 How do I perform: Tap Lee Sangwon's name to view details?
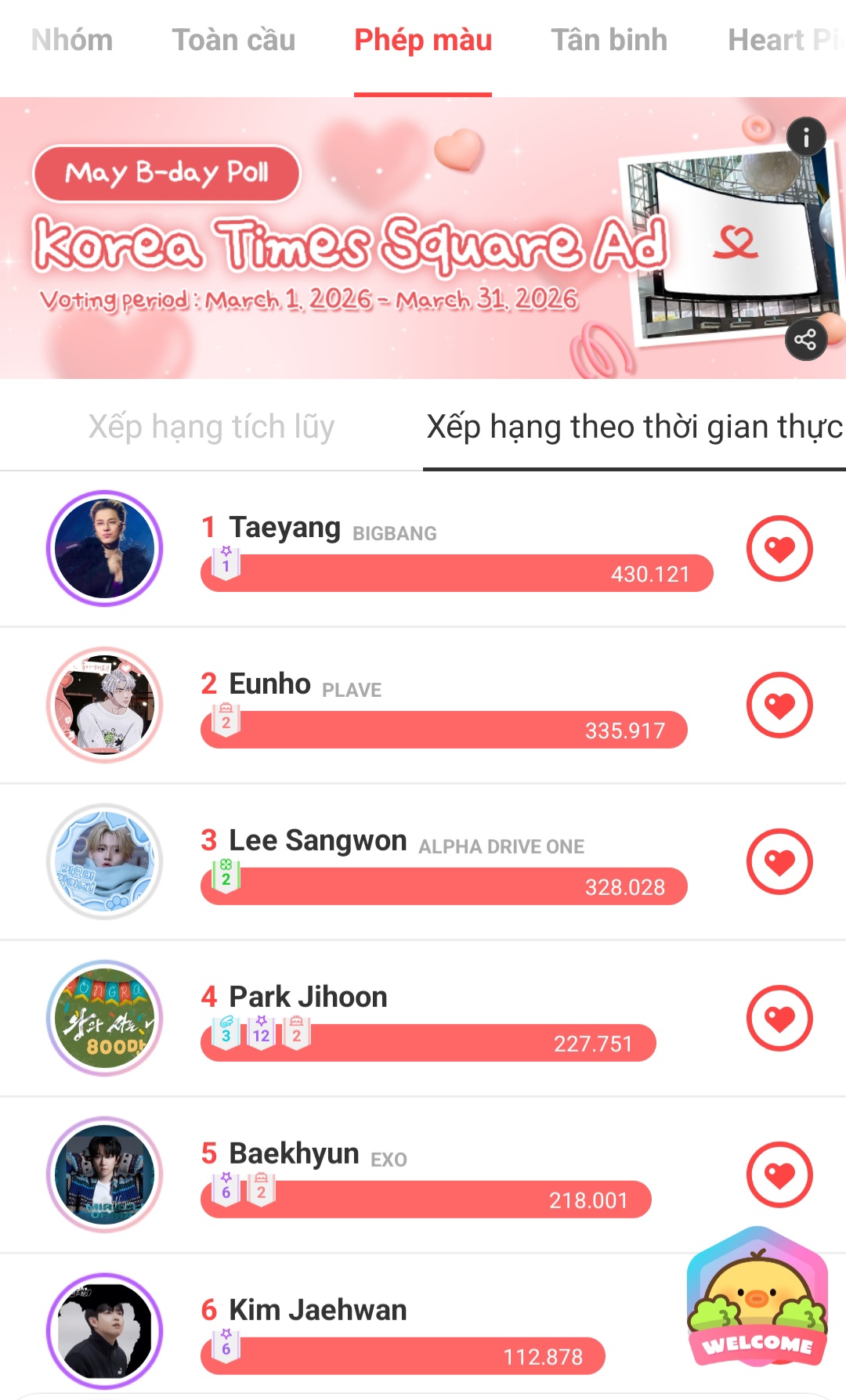coord(316,840)
